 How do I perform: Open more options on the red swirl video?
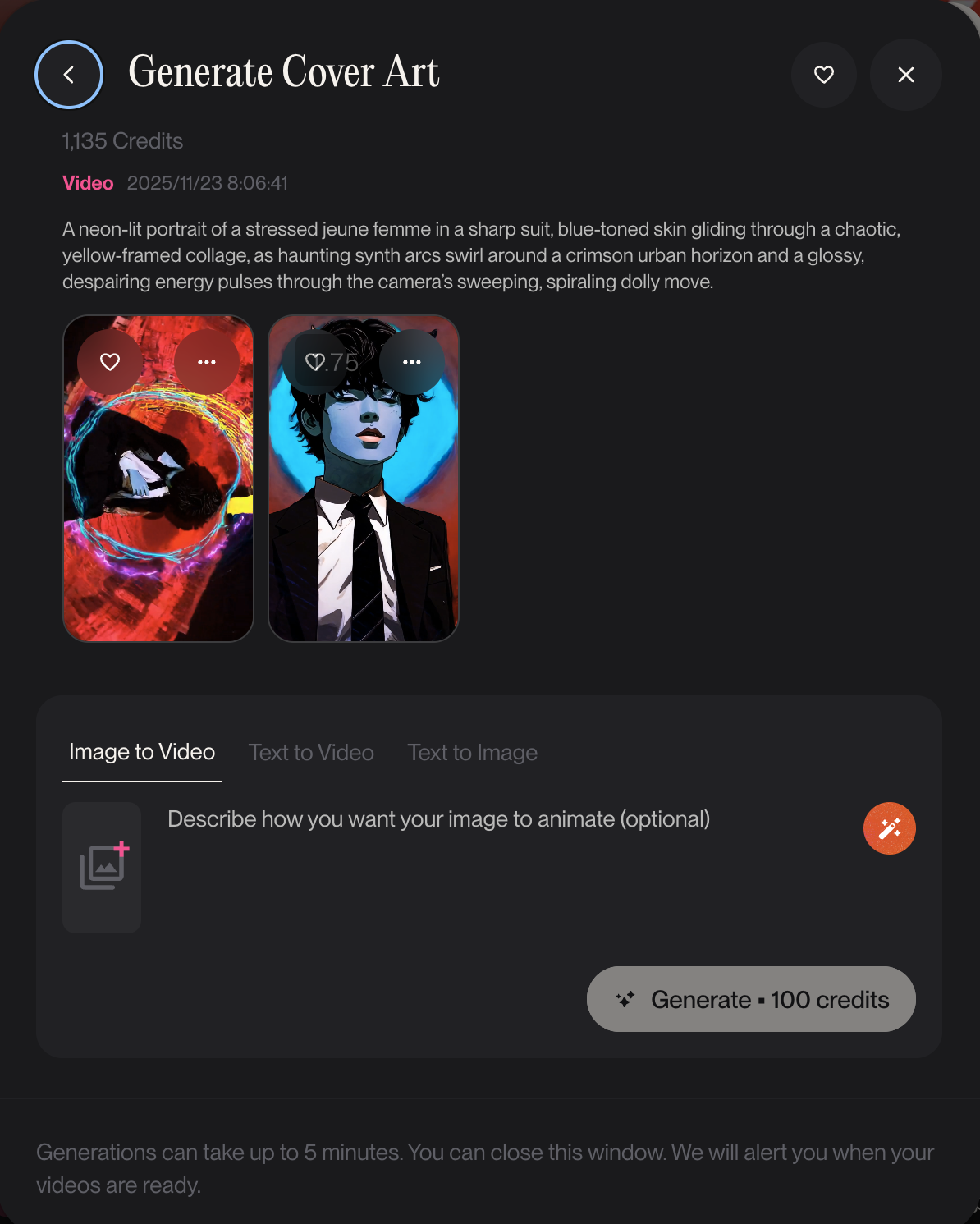tap(207, 362)
